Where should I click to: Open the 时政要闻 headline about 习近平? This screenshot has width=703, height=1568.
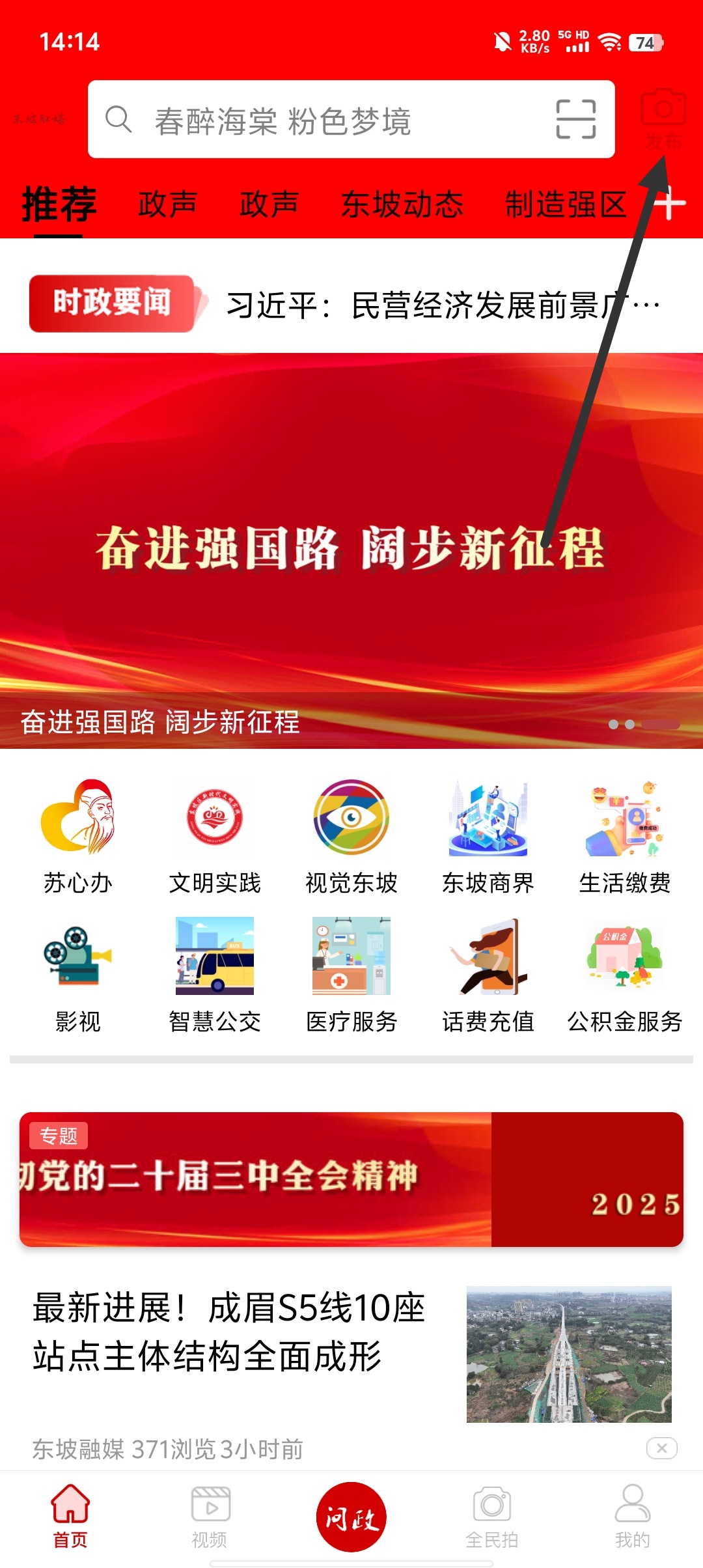pos(443,305)
